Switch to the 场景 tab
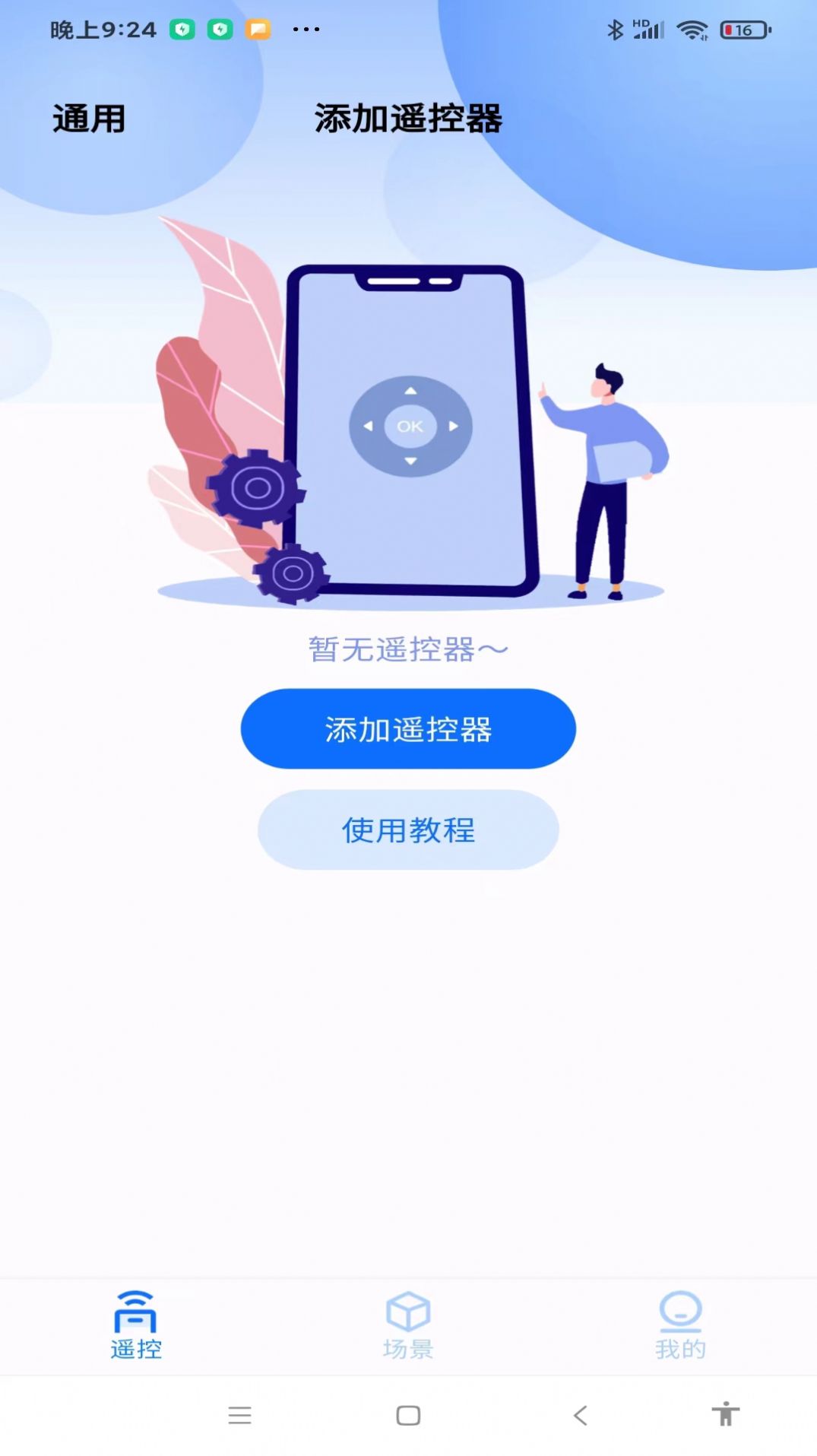The image size is (817, 1456). pyautogui.click(x=408, y=1325)
